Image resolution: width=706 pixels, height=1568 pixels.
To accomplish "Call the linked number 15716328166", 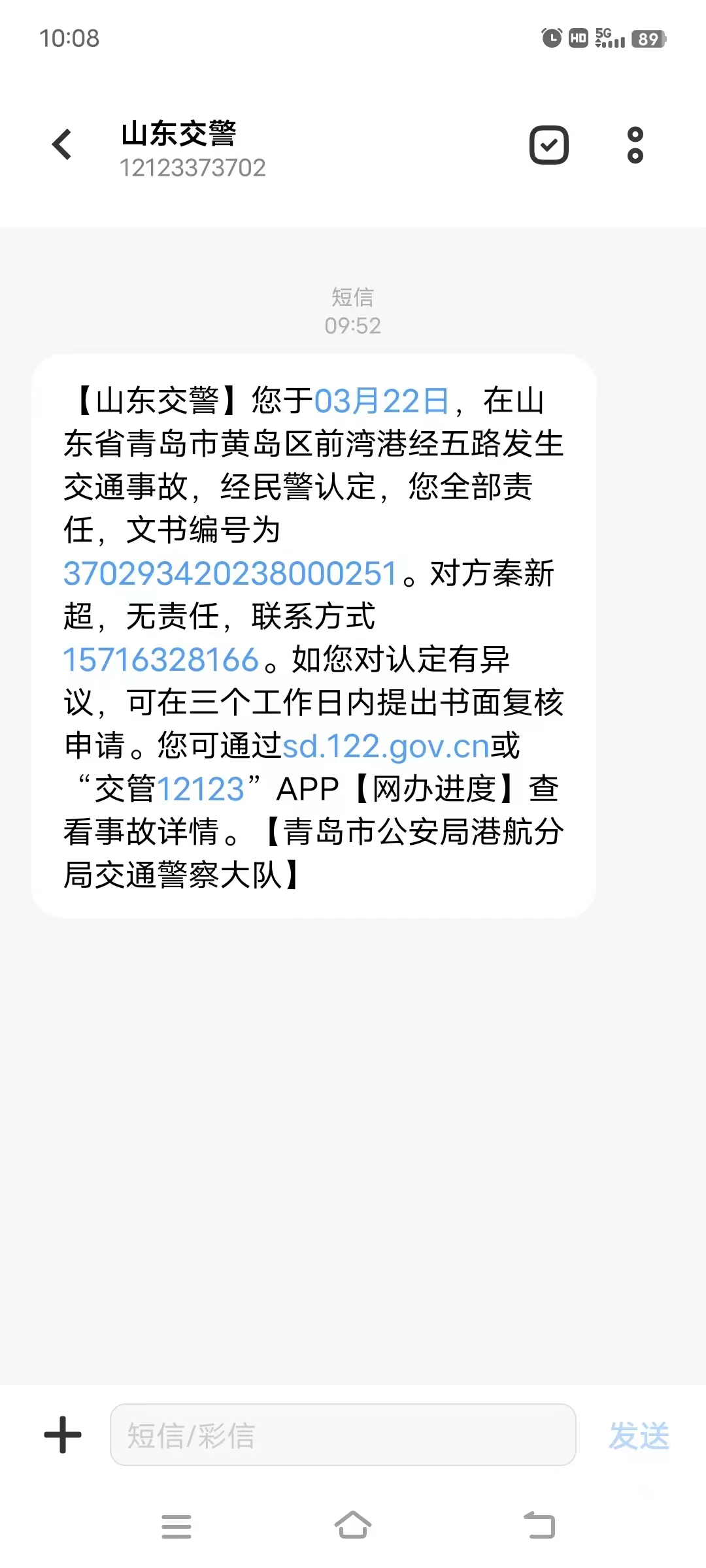I will click(161, 660).
